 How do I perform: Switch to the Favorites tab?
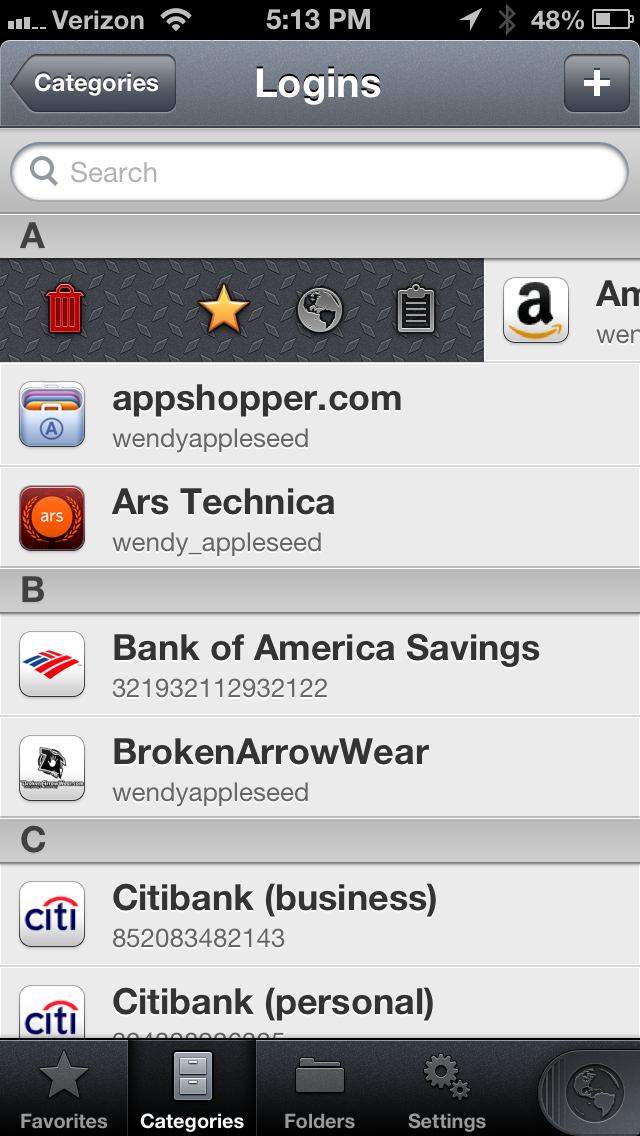(64, 1088)
